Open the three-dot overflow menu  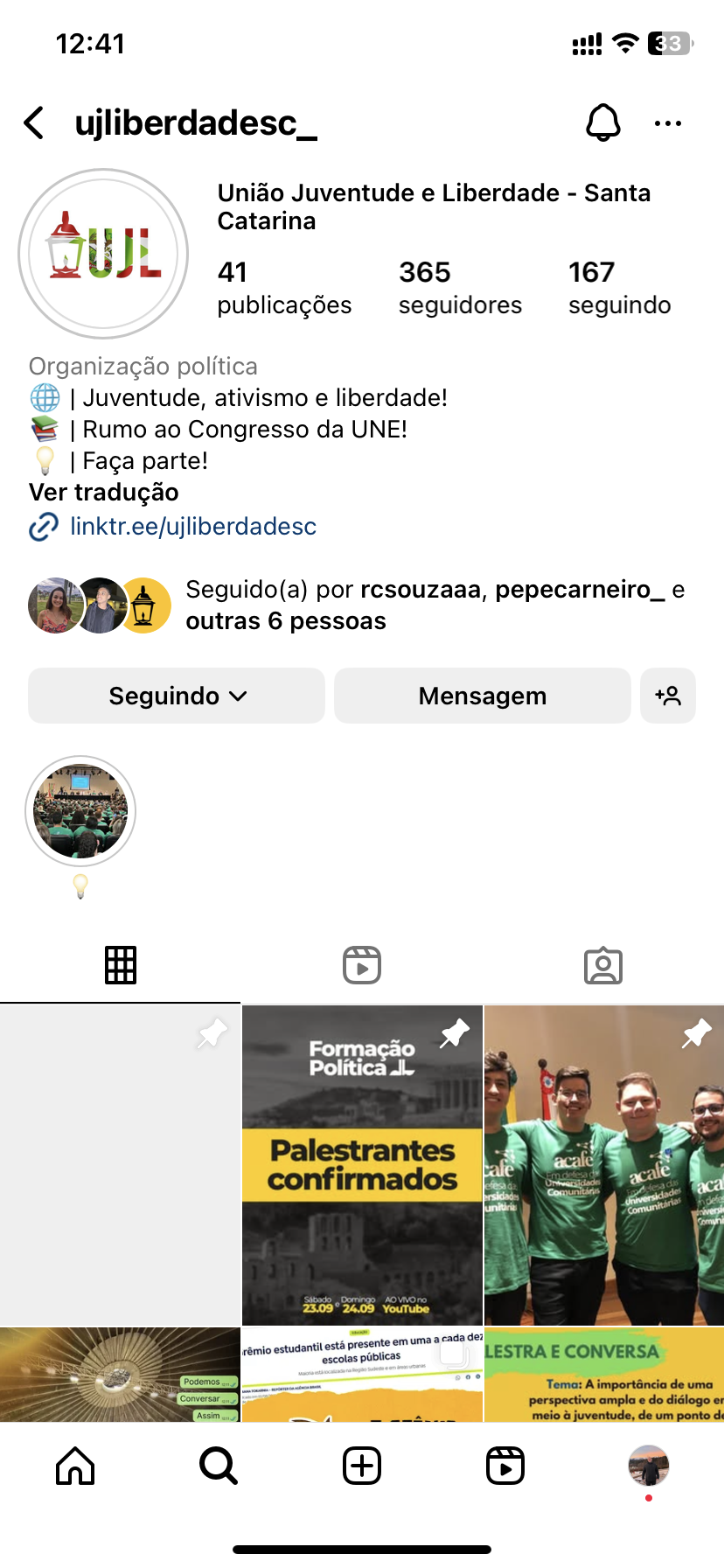(667, 123)
